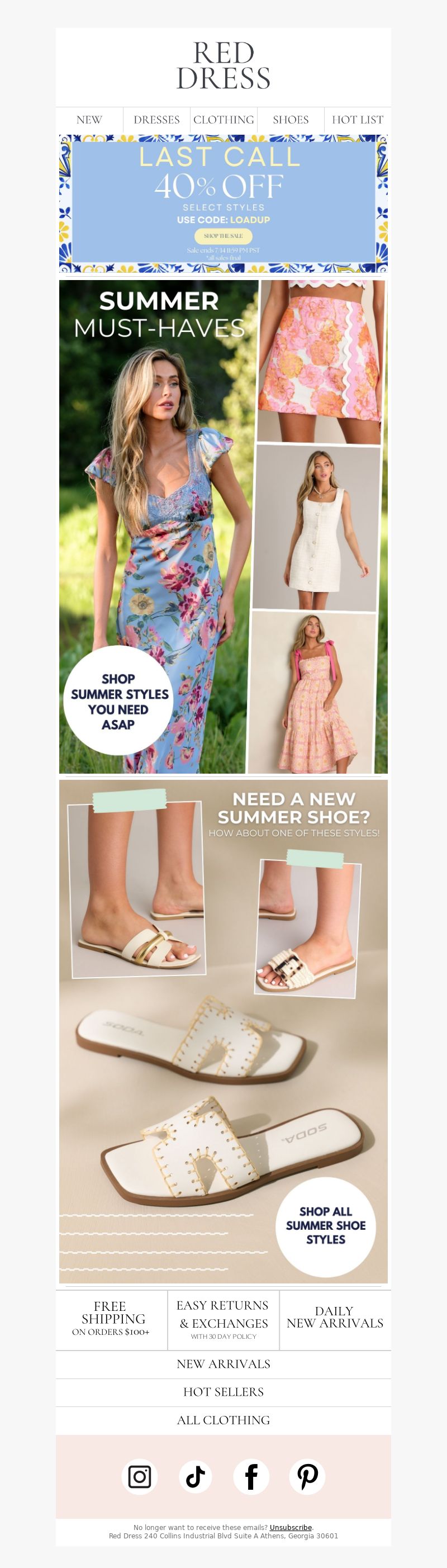The height and width of the screenshot is (1568, 447).
Task: Open the Pinterest profile
Action: tap(307, 1477)
